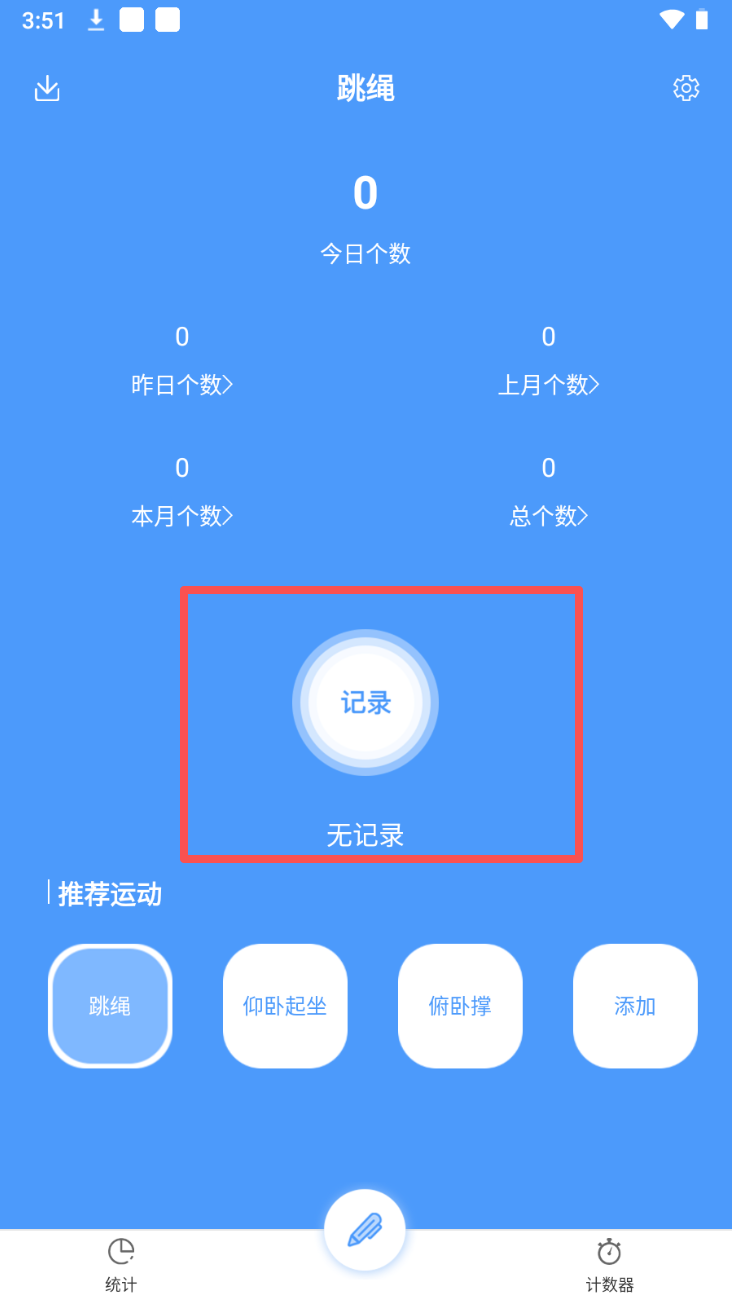Switch to the 统计 tab
This screenshot has height=1304, width=732.
point(121,1265)
